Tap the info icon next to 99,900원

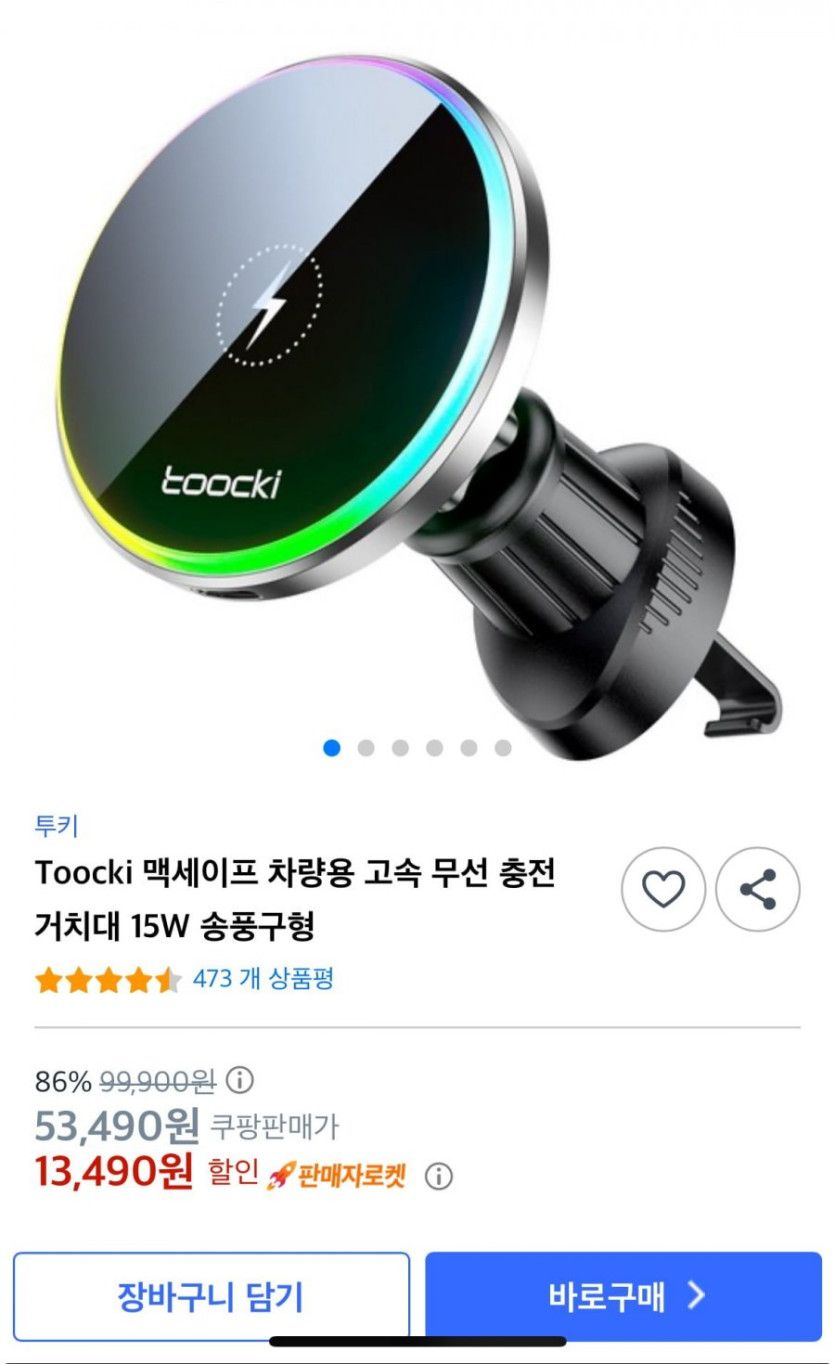click(240, 1080)
